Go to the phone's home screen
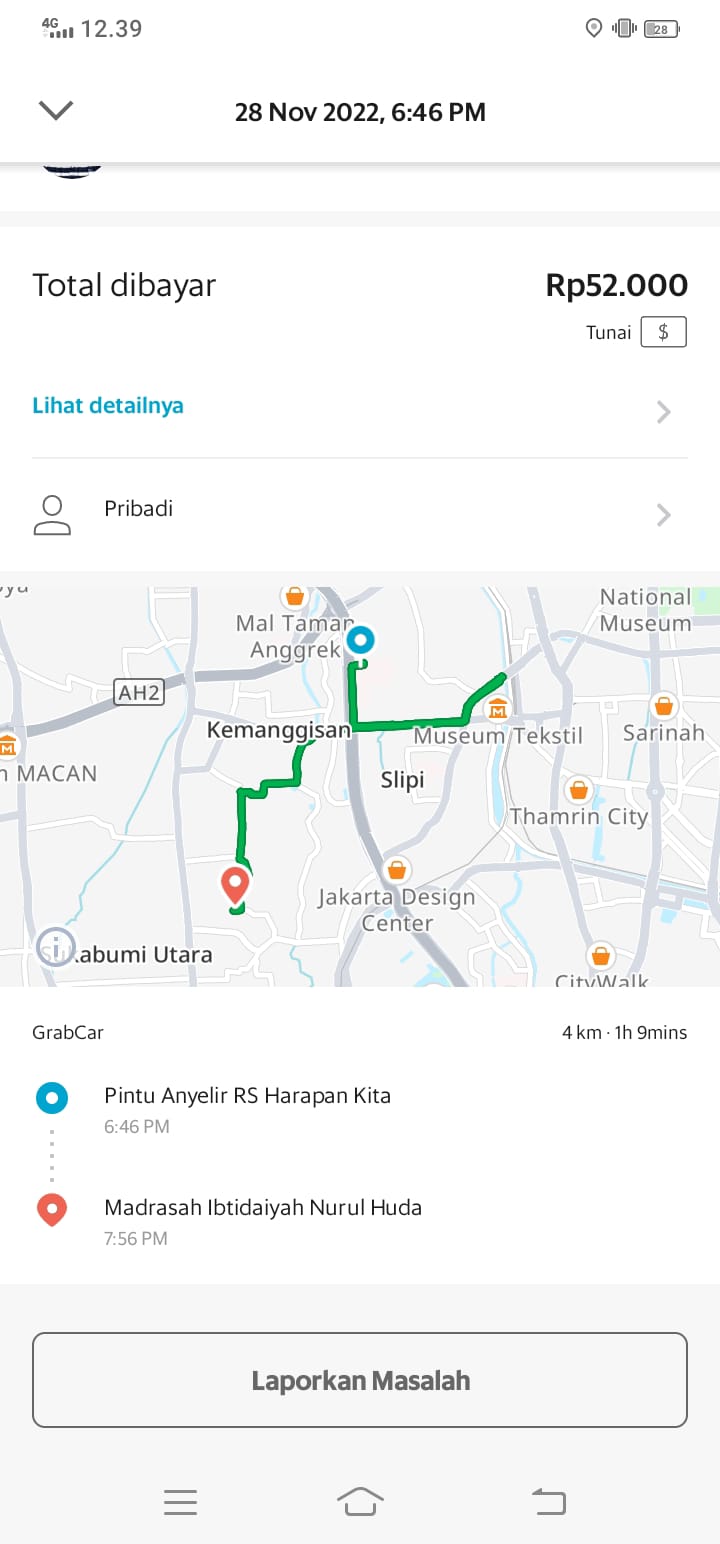The height and width of the screenshot is (1544, 720). coord(360,1501)
